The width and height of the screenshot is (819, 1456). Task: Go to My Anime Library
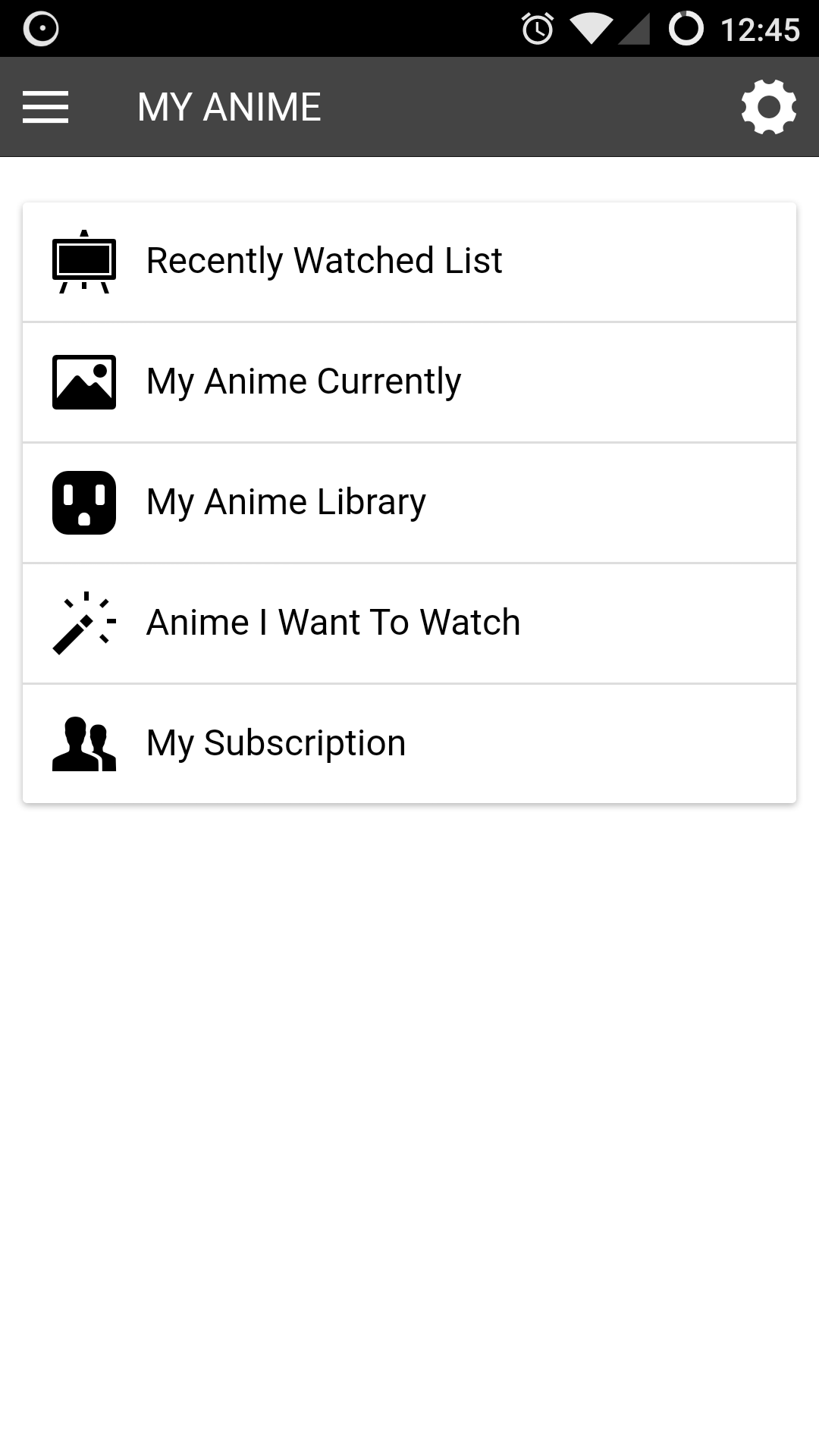tap(409, 503)
